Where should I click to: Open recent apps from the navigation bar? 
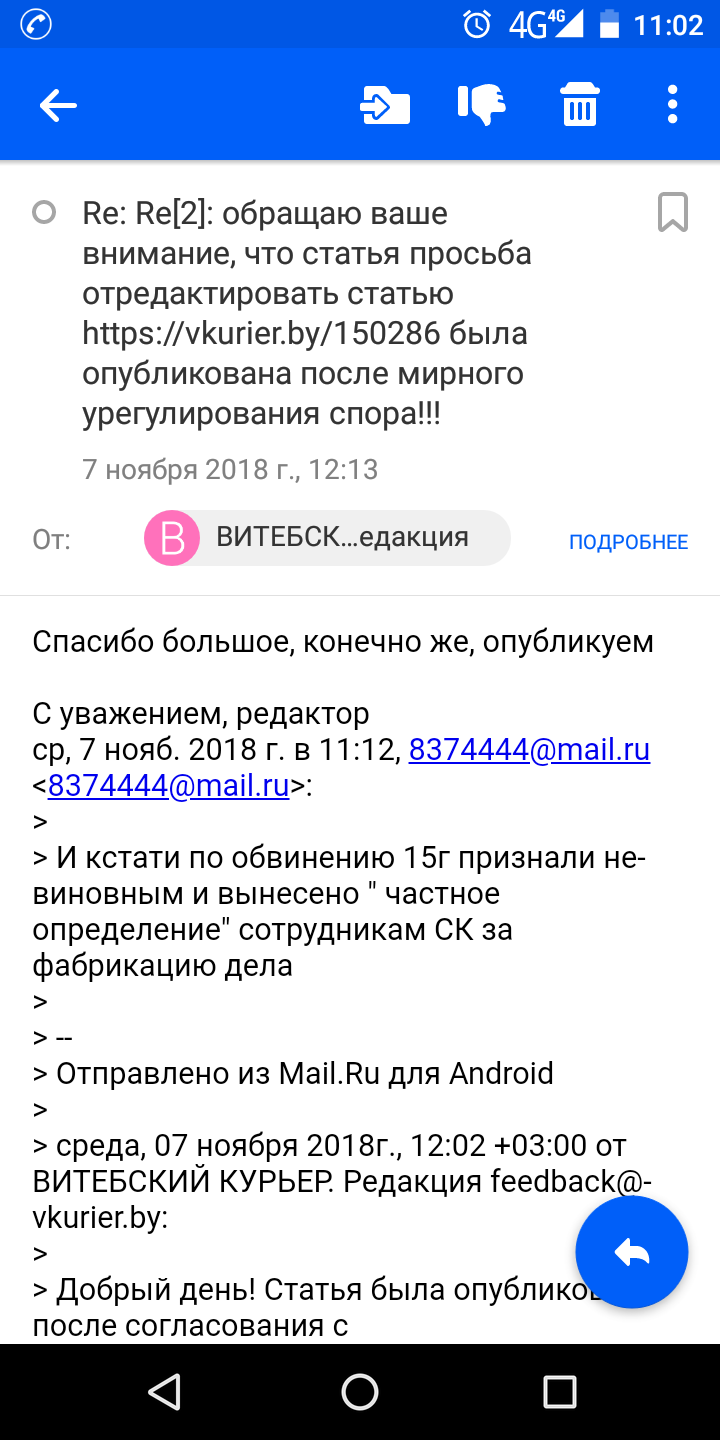coord(559,1392)
